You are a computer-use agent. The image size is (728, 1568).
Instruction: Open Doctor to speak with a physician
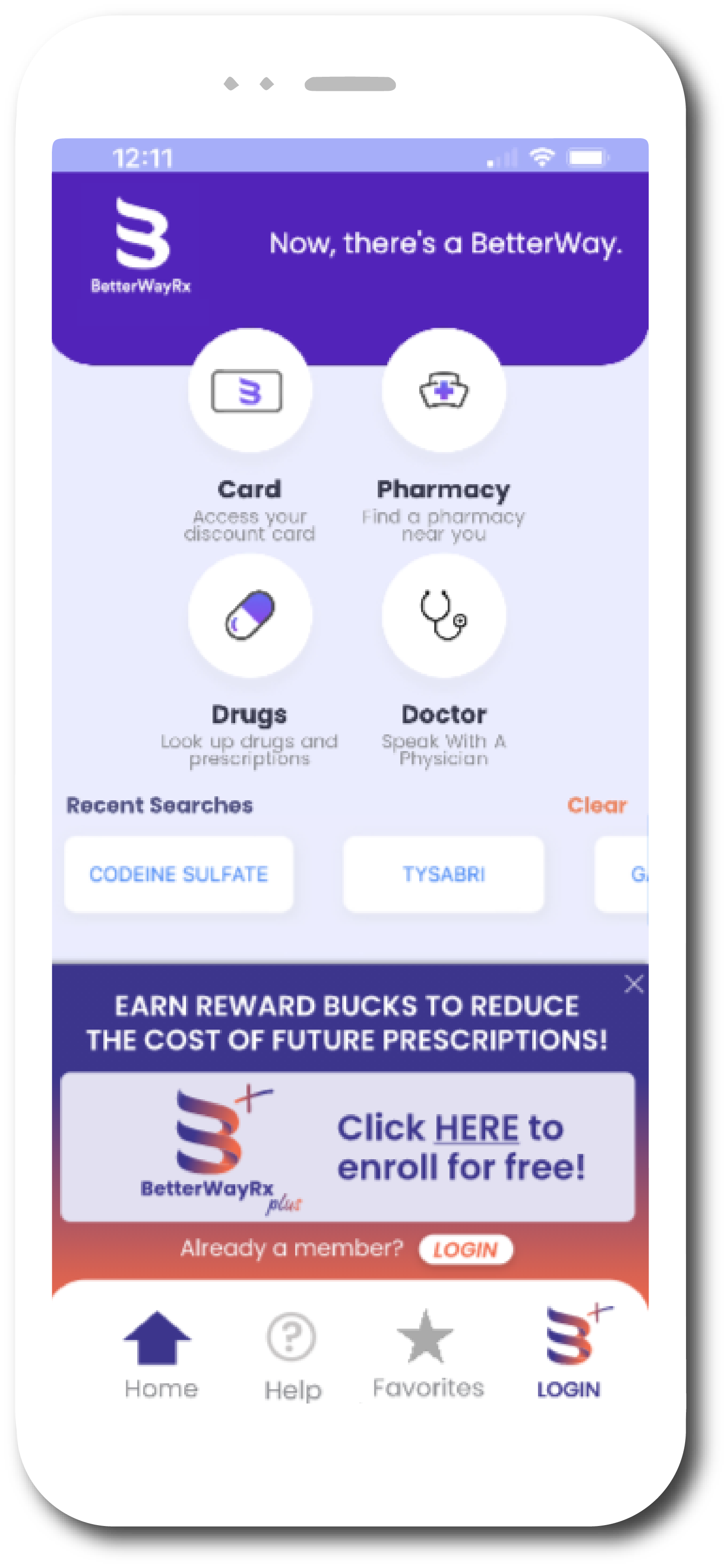click(x=443, y=616)
